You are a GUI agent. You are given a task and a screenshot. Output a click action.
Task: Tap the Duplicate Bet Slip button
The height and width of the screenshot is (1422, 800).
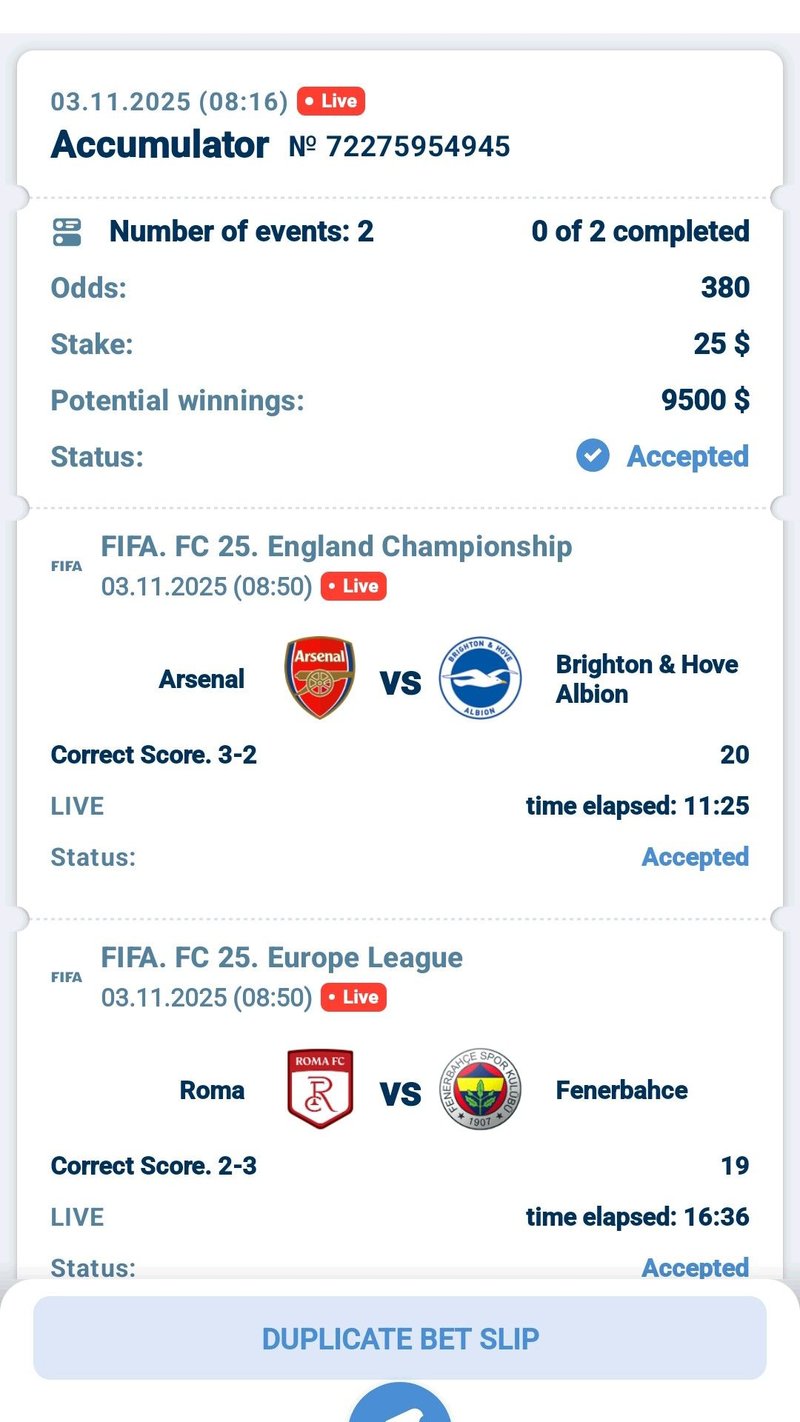(400, 1338)
